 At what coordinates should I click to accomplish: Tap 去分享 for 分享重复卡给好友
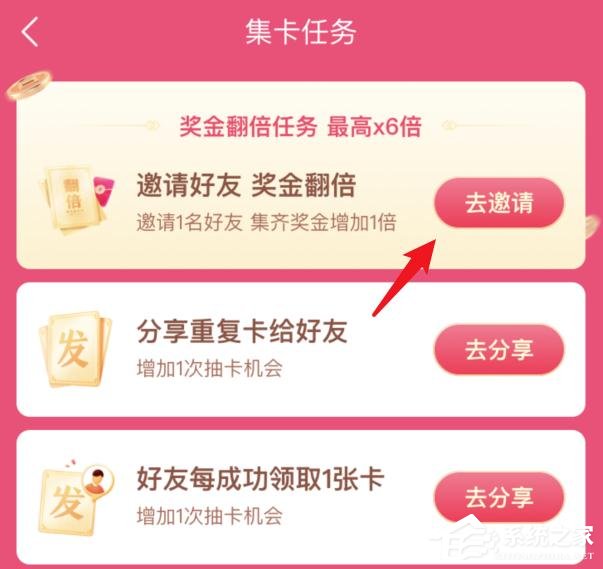[x=498, y=350]
